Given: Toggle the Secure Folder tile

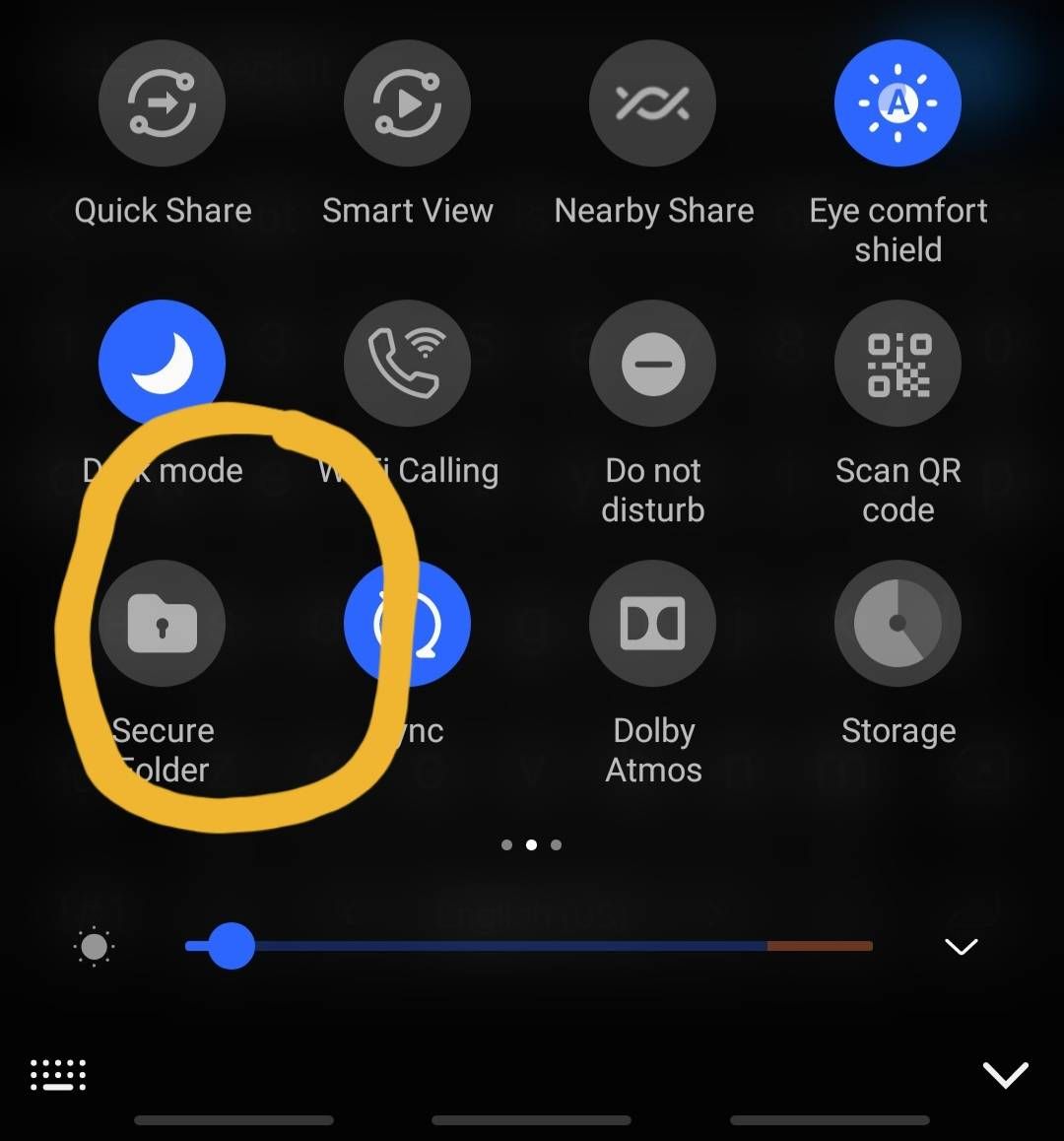Looking at the screenshot, I should pos(163,623).
